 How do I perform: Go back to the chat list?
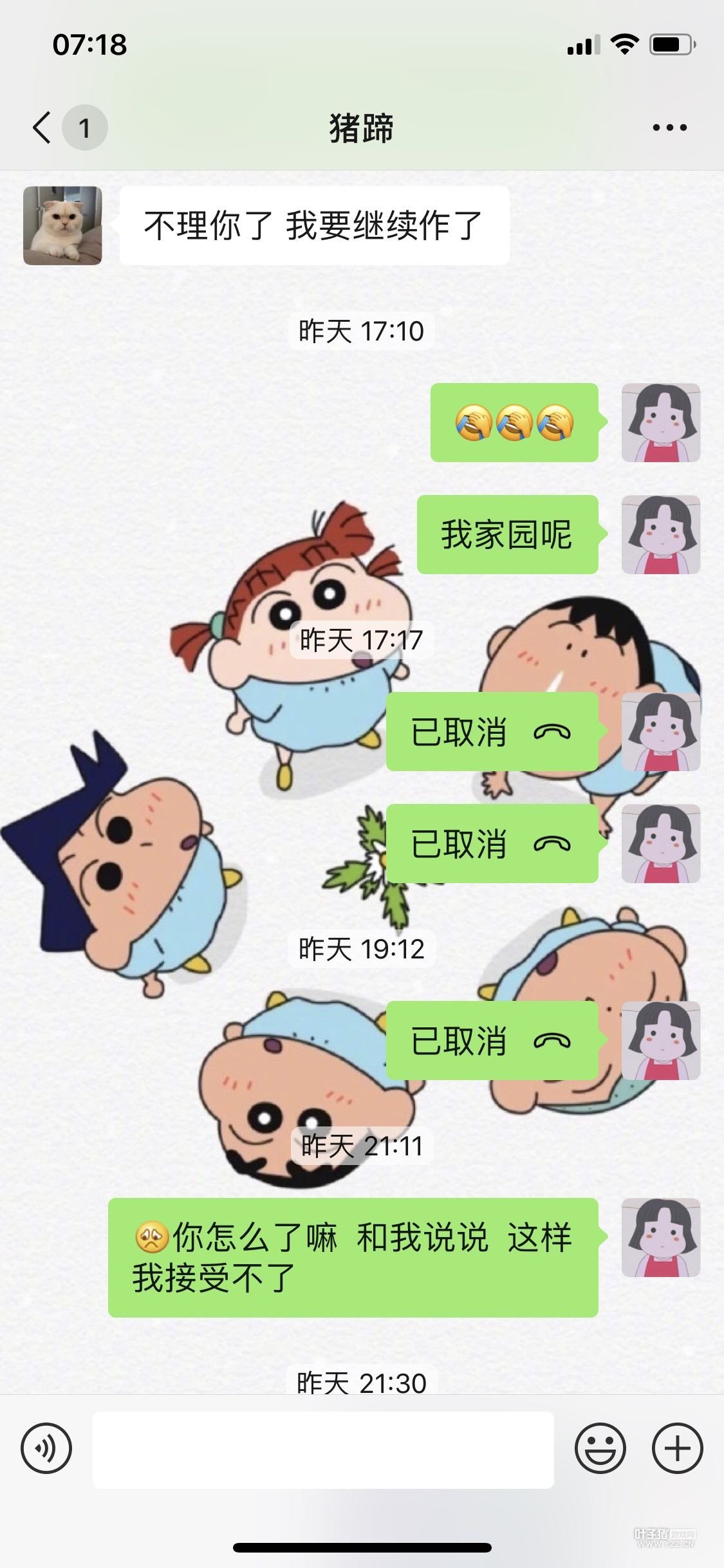[42, 127]
